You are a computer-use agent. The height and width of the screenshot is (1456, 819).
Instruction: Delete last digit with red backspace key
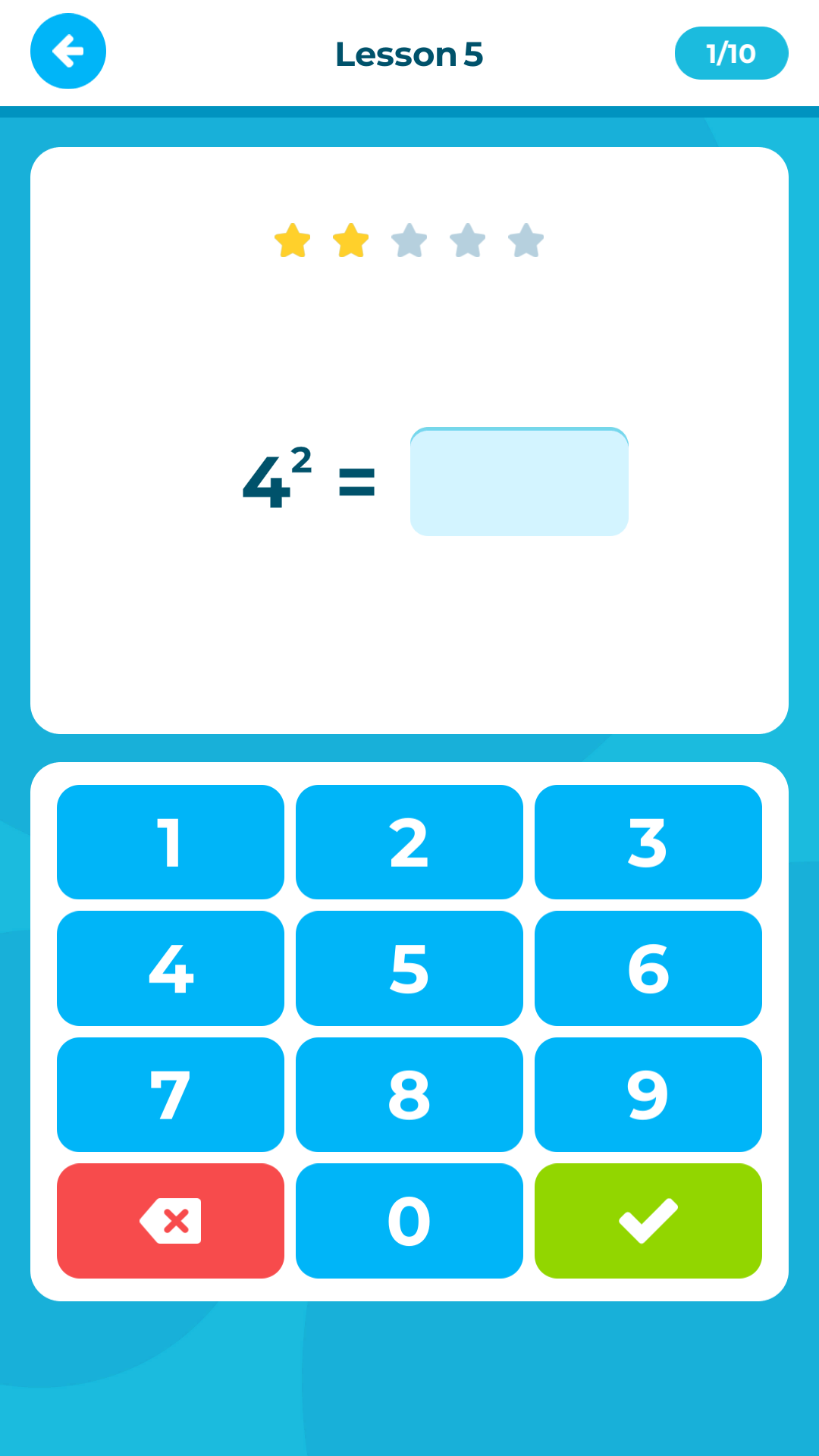tap(171, 1221)
